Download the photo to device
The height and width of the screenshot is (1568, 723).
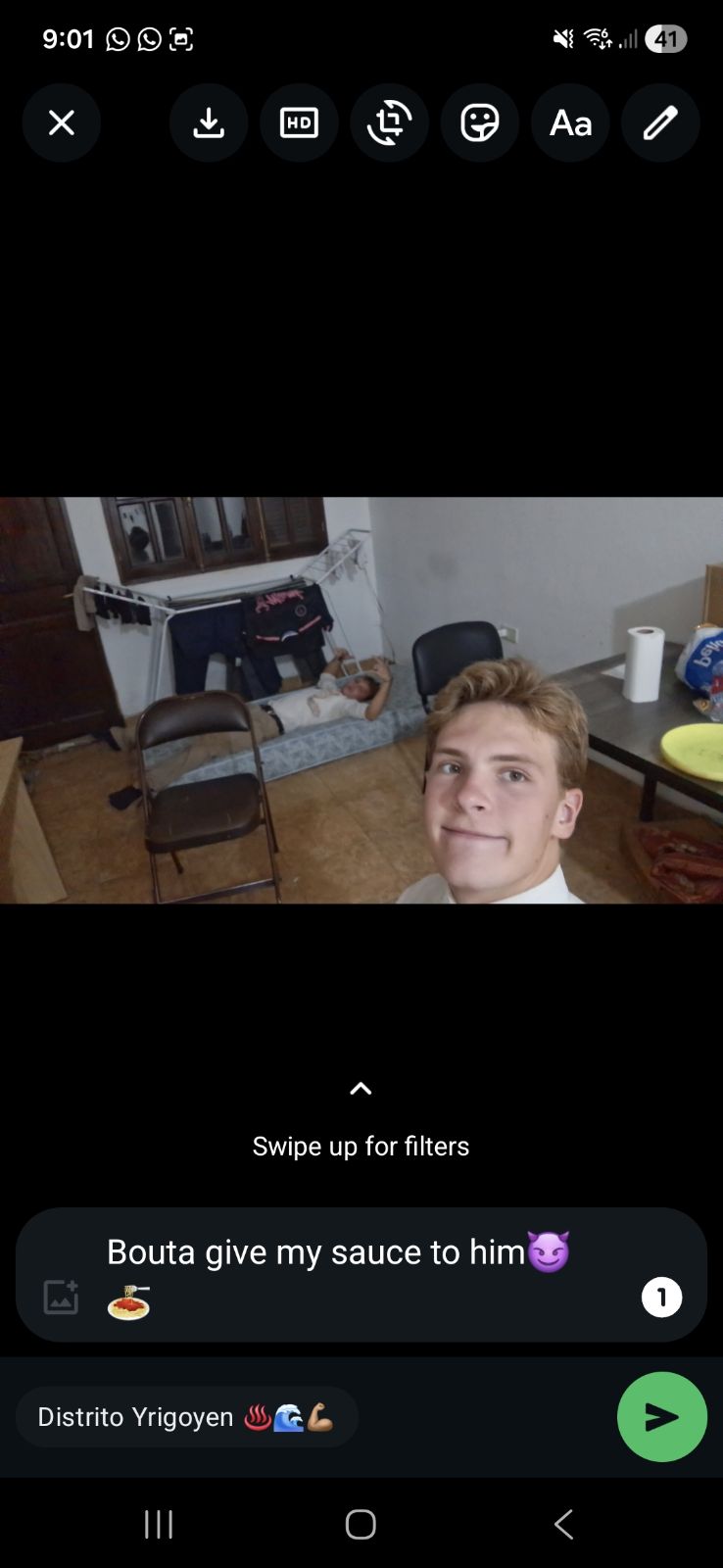pyautogui.click(x=209, y=122)
